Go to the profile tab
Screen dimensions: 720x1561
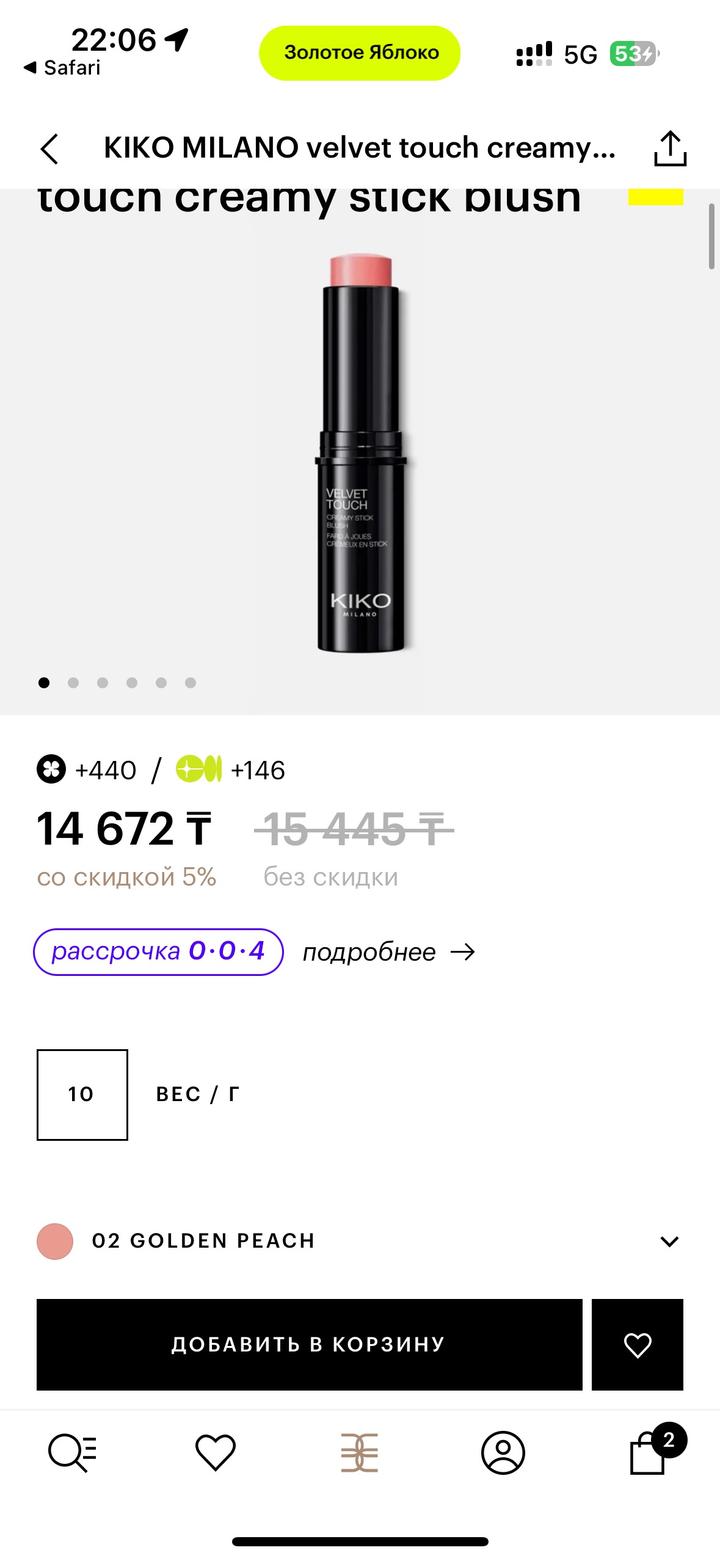(x=503, y=1452)
